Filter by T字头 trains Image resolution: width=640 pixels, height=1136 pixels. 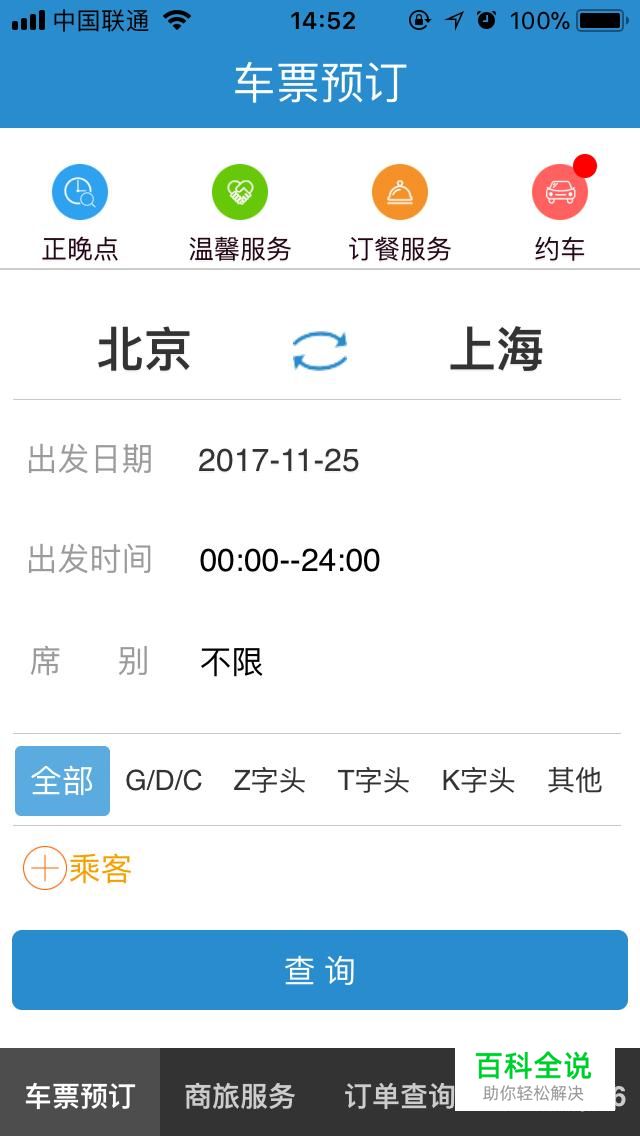pyautogui.click(x=373, y=781)
